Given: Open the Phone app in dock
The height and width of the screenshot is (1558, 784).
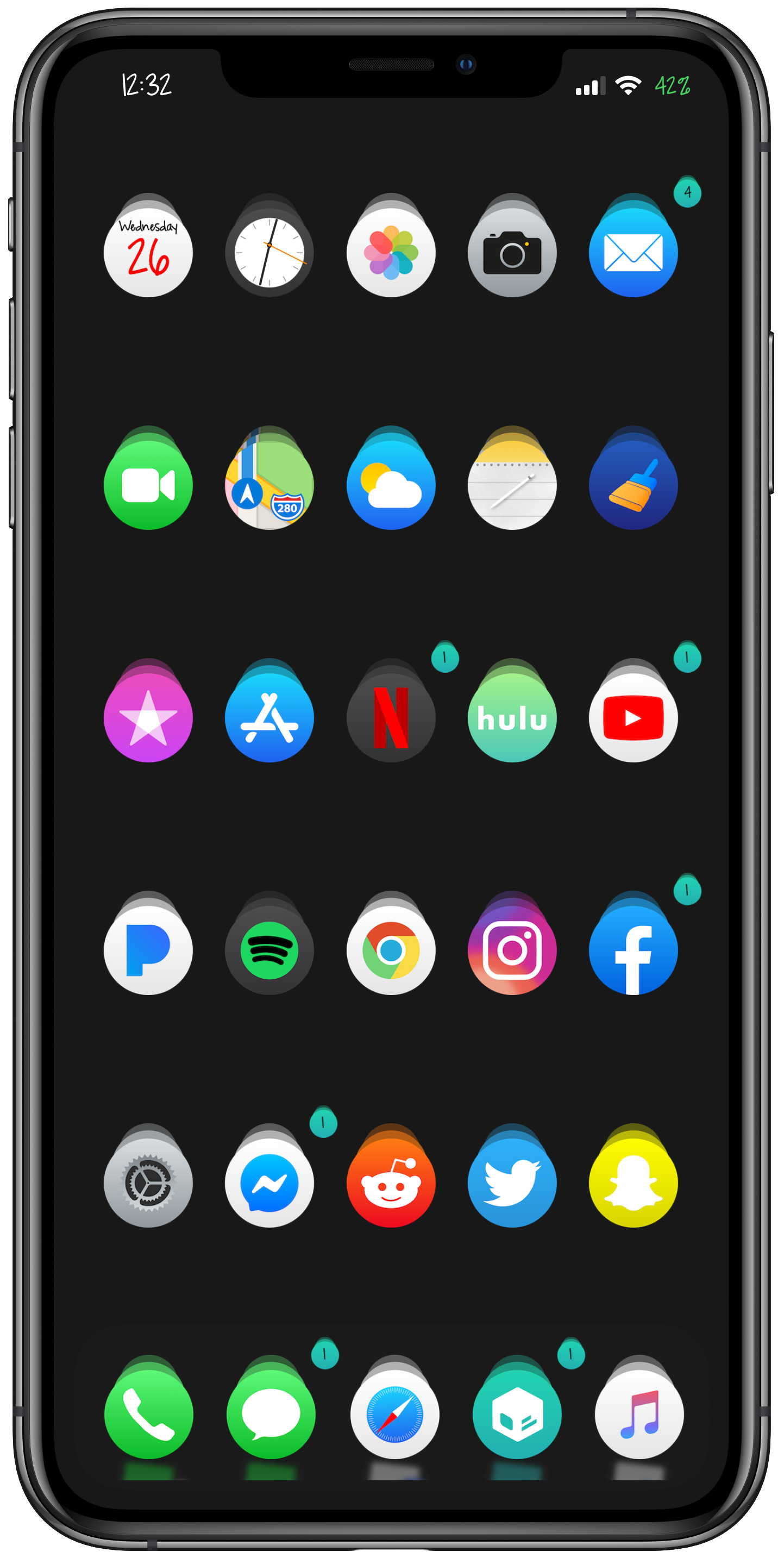Looking at the screenshot, I should [x=149, y=1415].
